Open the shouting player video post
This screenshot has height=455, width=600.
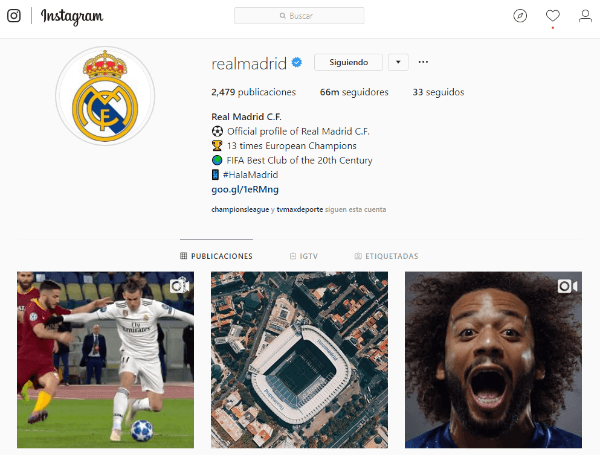click(x=493, y=360)
